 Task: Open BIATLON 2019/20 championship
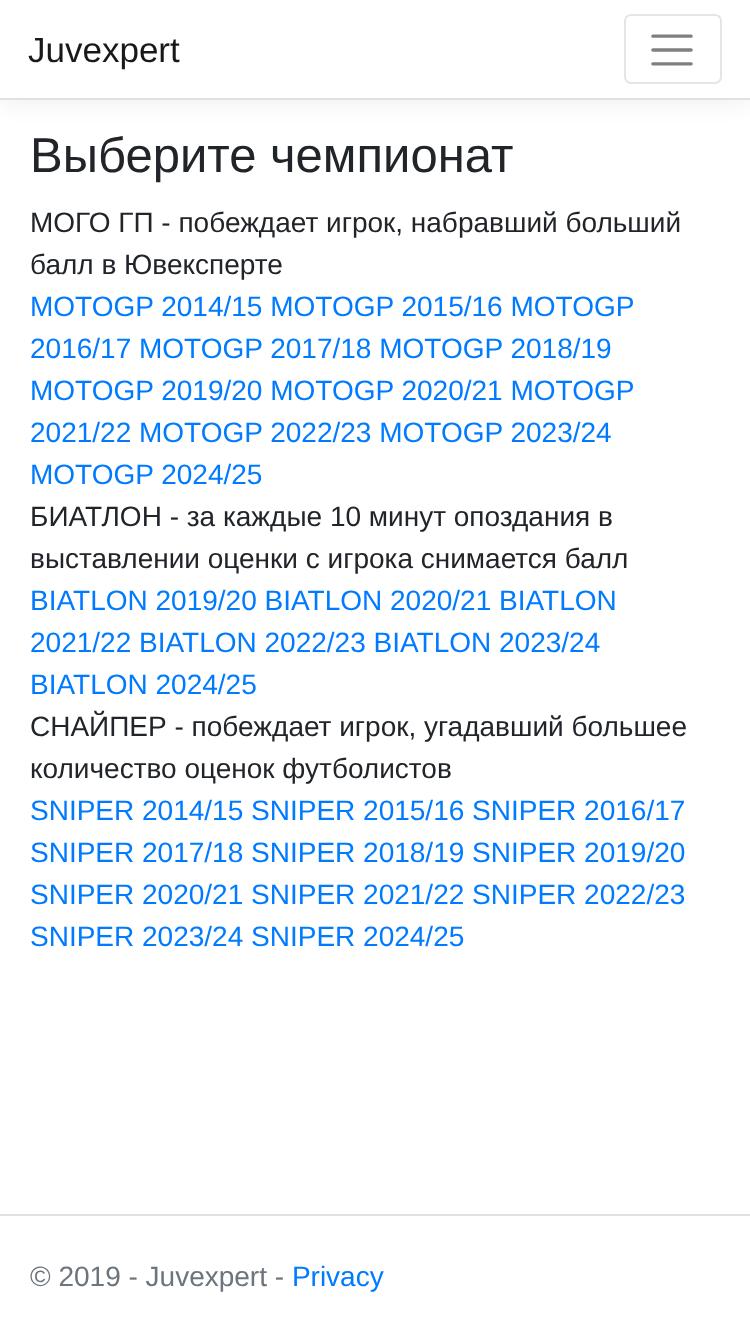point(143,601)
